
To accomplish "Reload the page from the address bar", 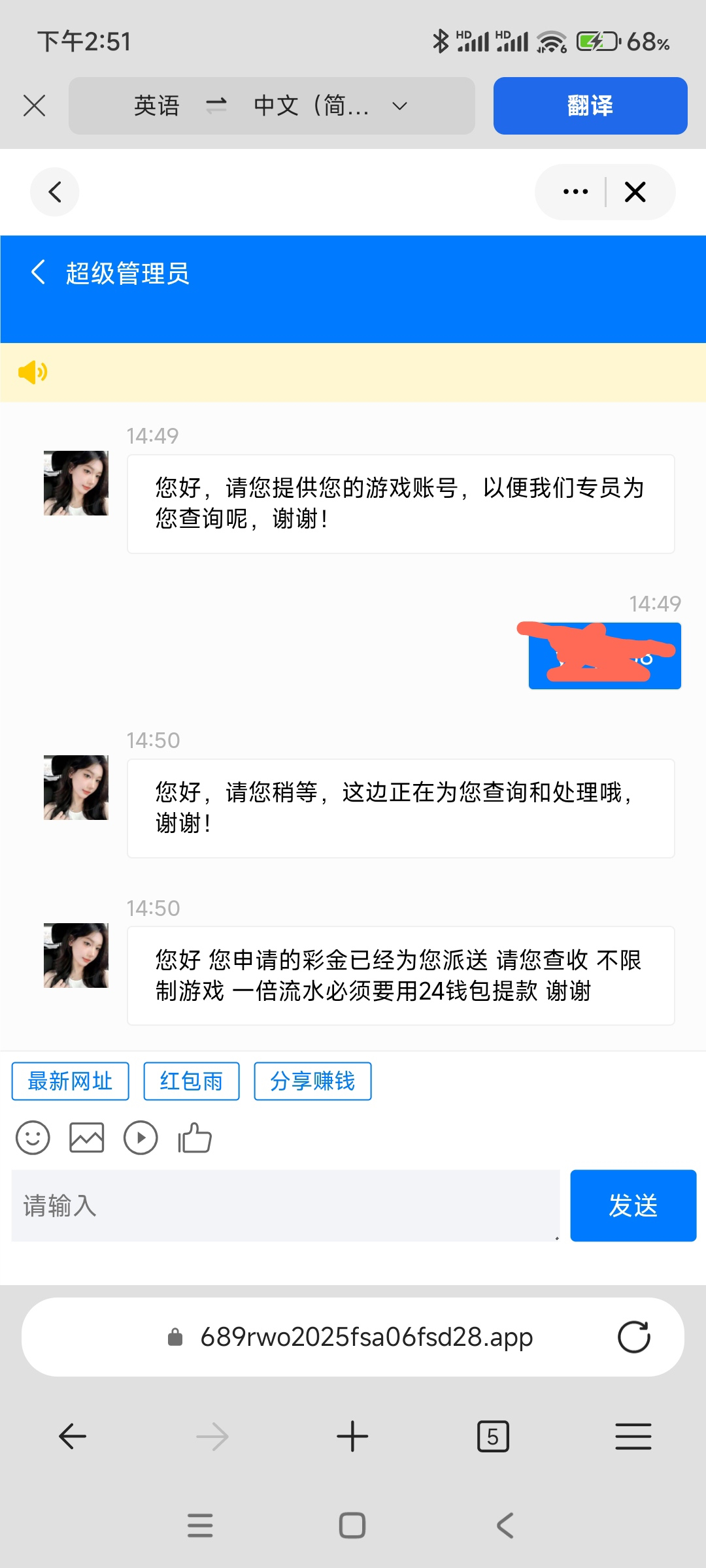I will pos(633,1337).
